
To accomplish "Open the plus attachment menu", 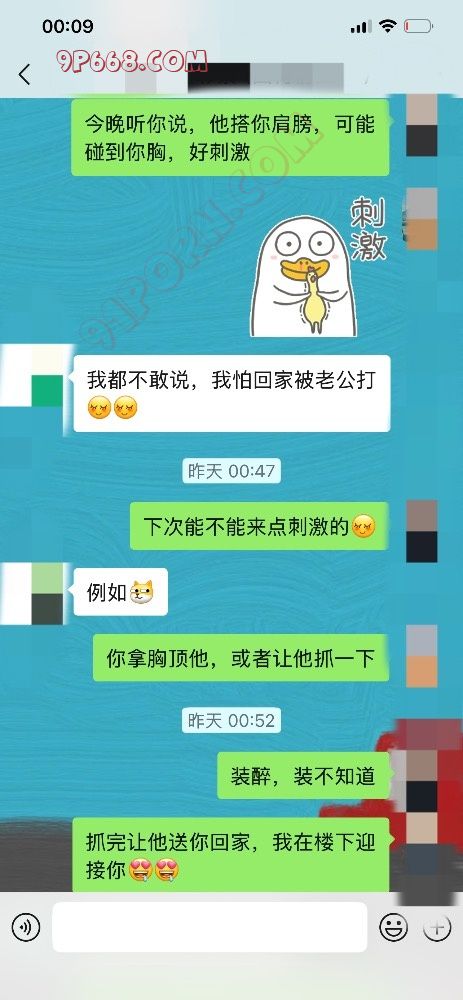I will [437, 927].
